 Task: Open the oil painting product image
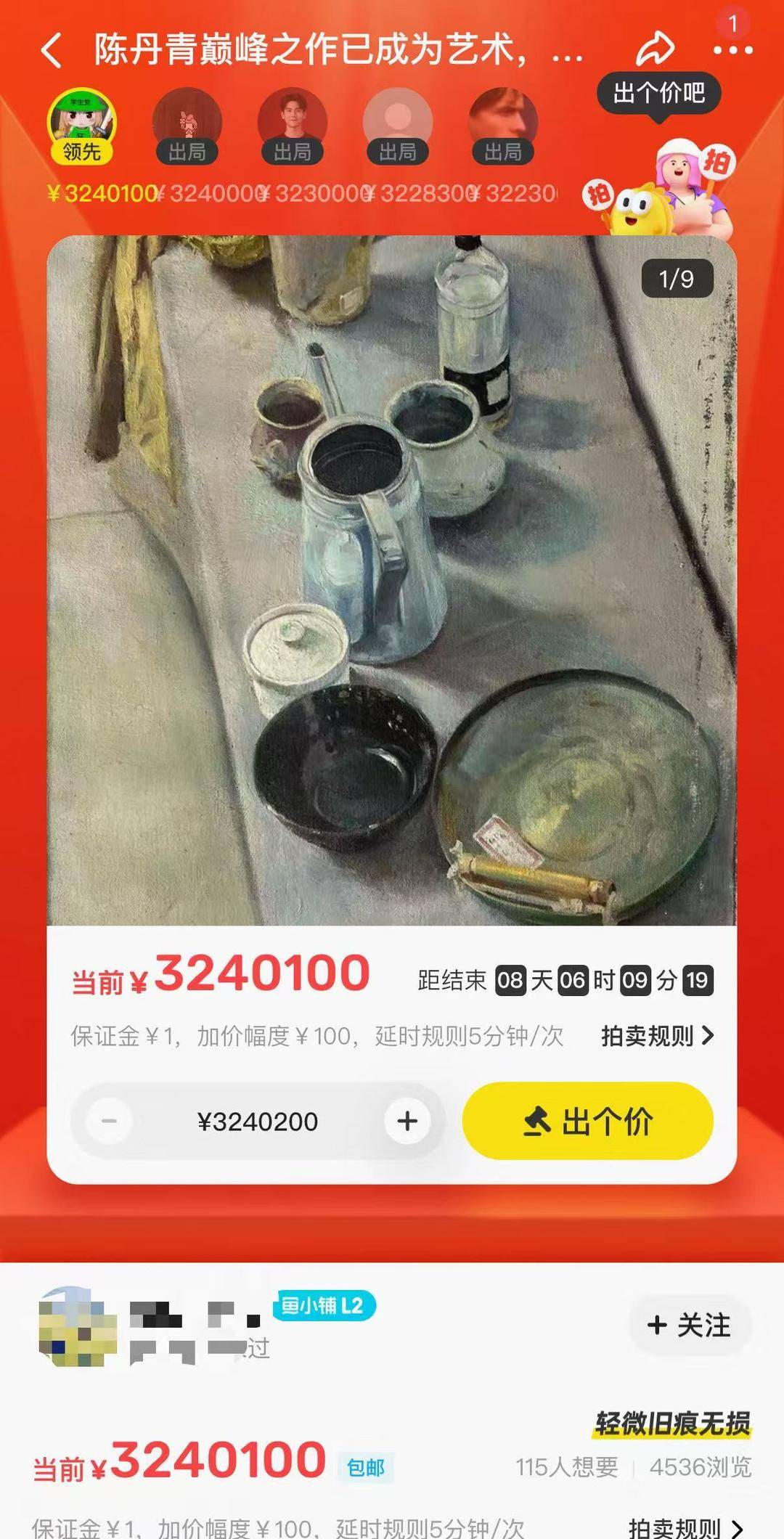coord(392,581)
